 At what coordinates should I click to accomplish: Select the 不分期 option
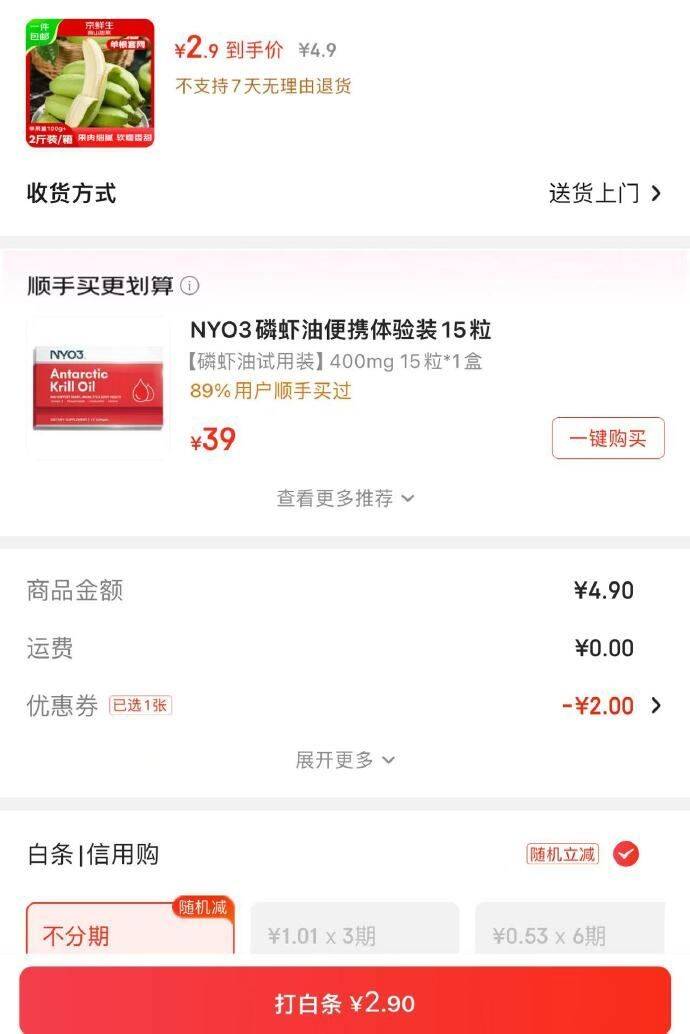click(x=130, y=932)
